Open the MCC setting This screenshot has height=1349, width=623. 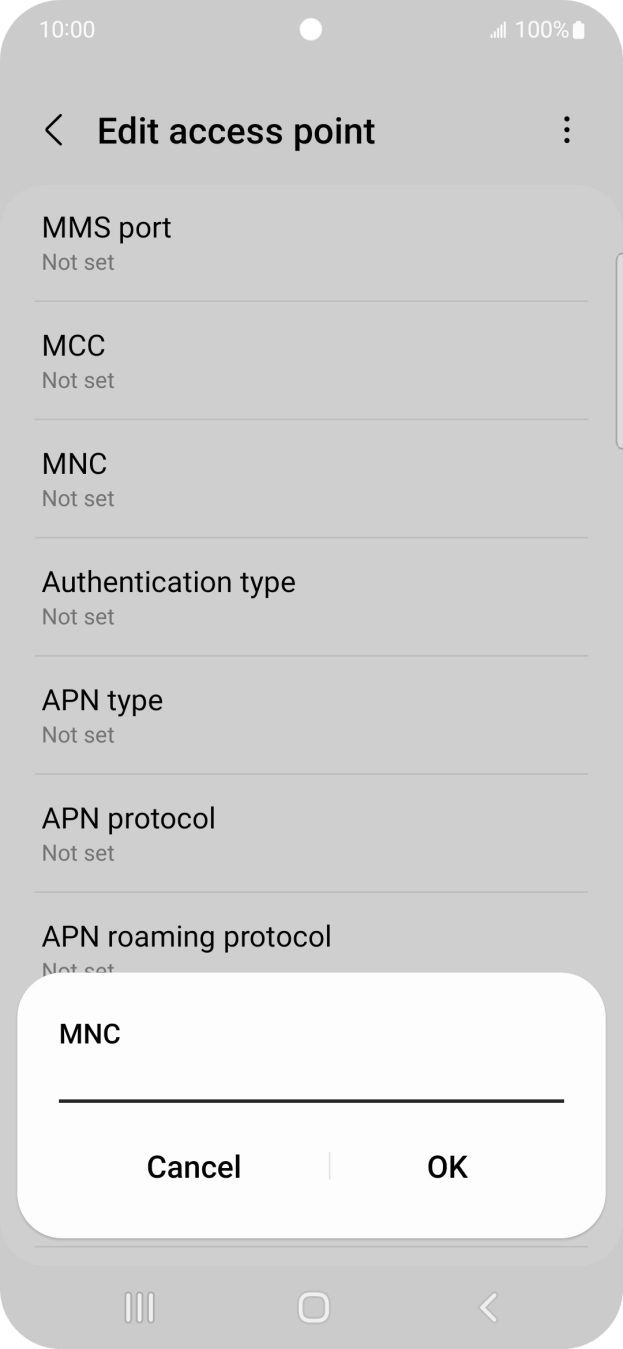tap(311, 361)
